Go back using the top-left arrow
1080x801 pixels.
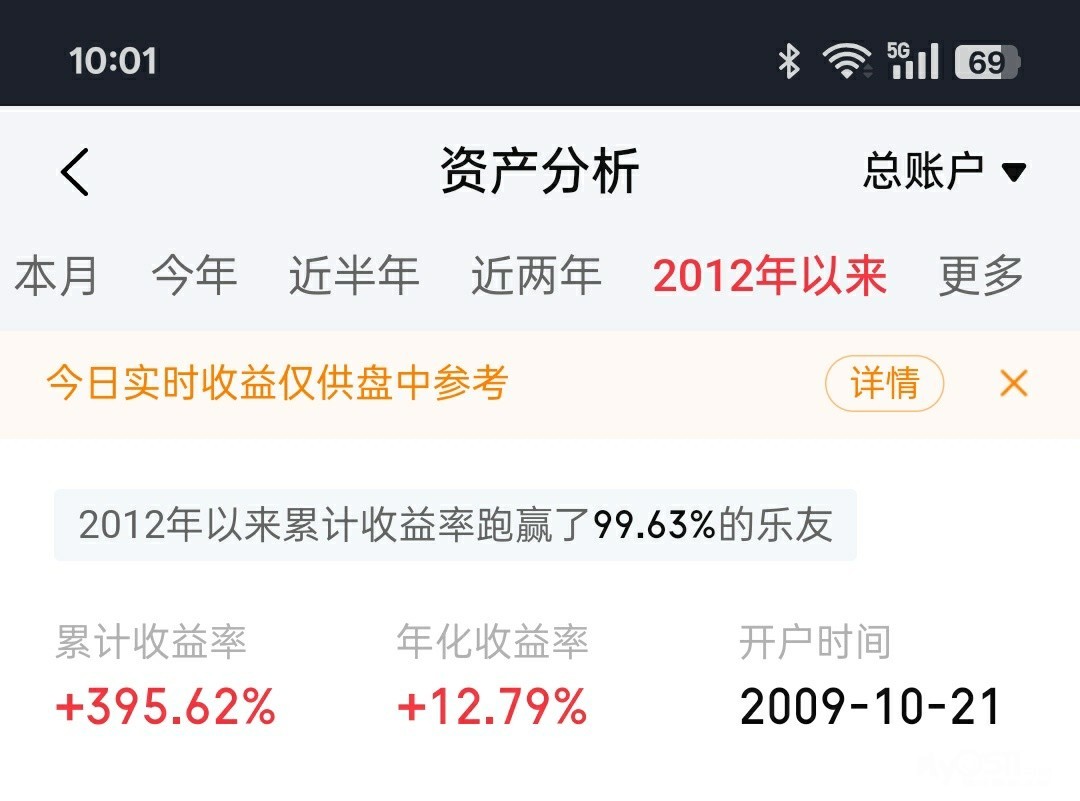pyautogui.click(x=74, y=172)
